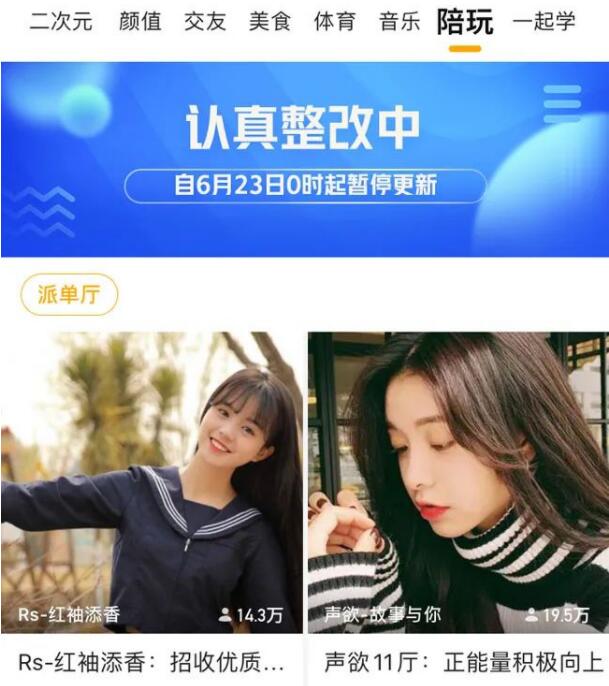
Task: Switch to the 音乐 tab
Action: pos(400,21)
